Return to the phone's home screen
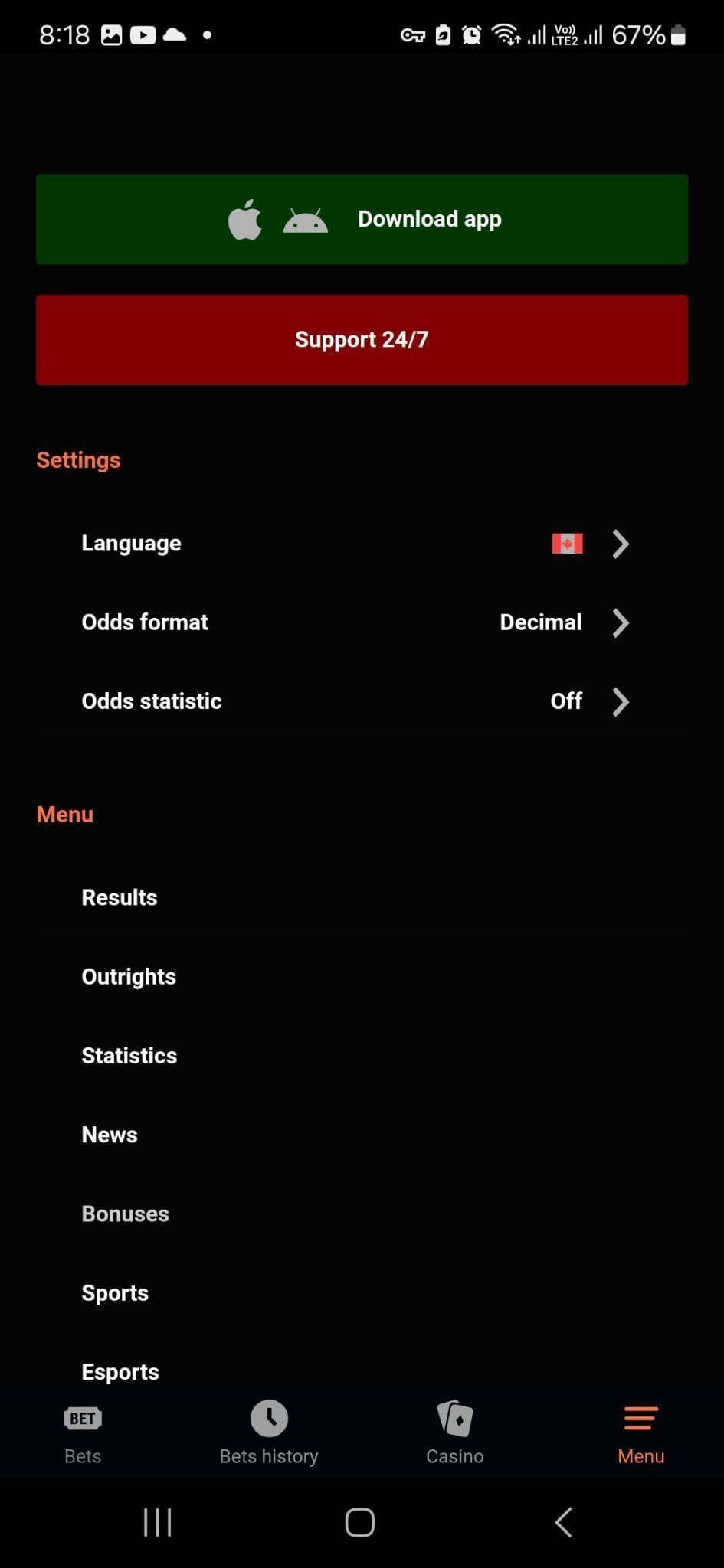 pos(360,1522)
